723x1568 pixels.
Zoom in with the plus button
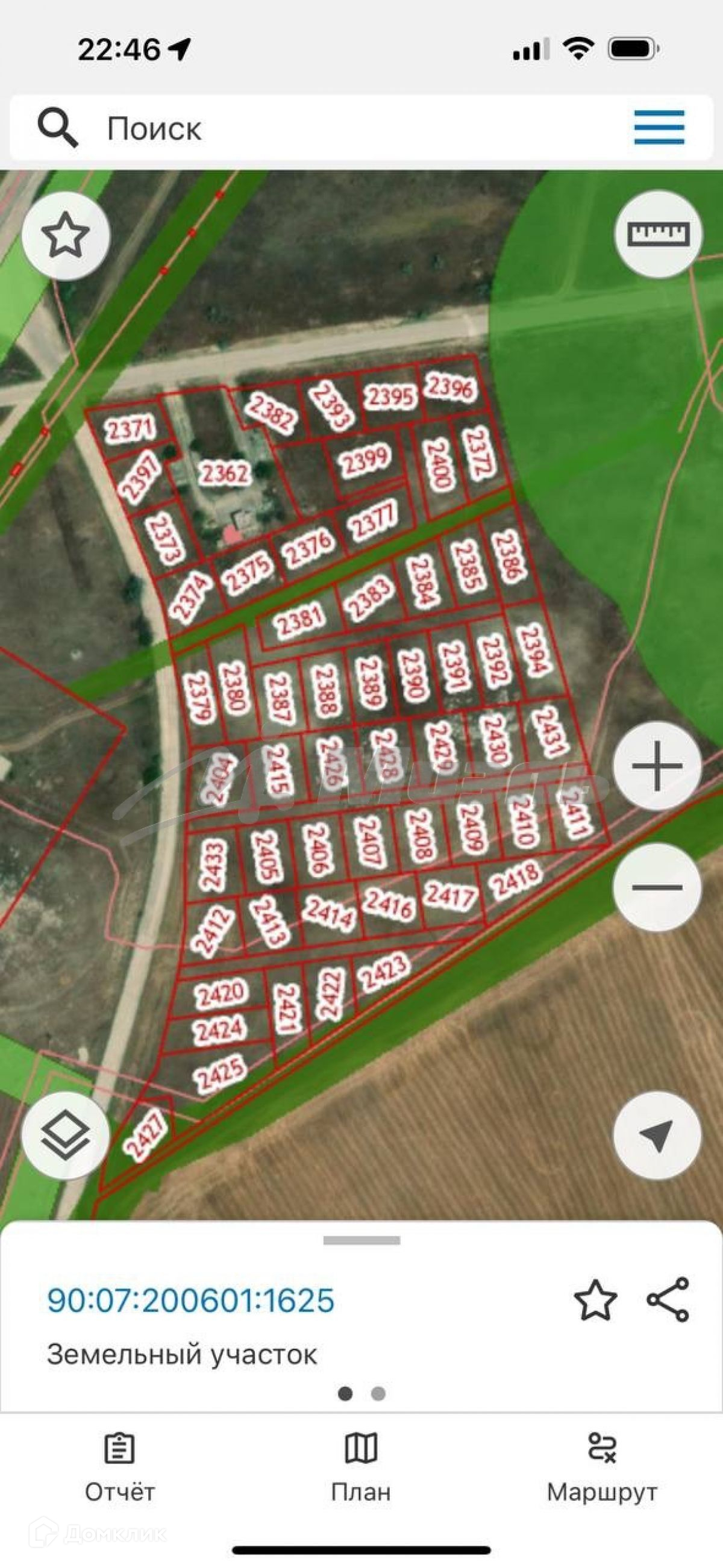point(657,766)
